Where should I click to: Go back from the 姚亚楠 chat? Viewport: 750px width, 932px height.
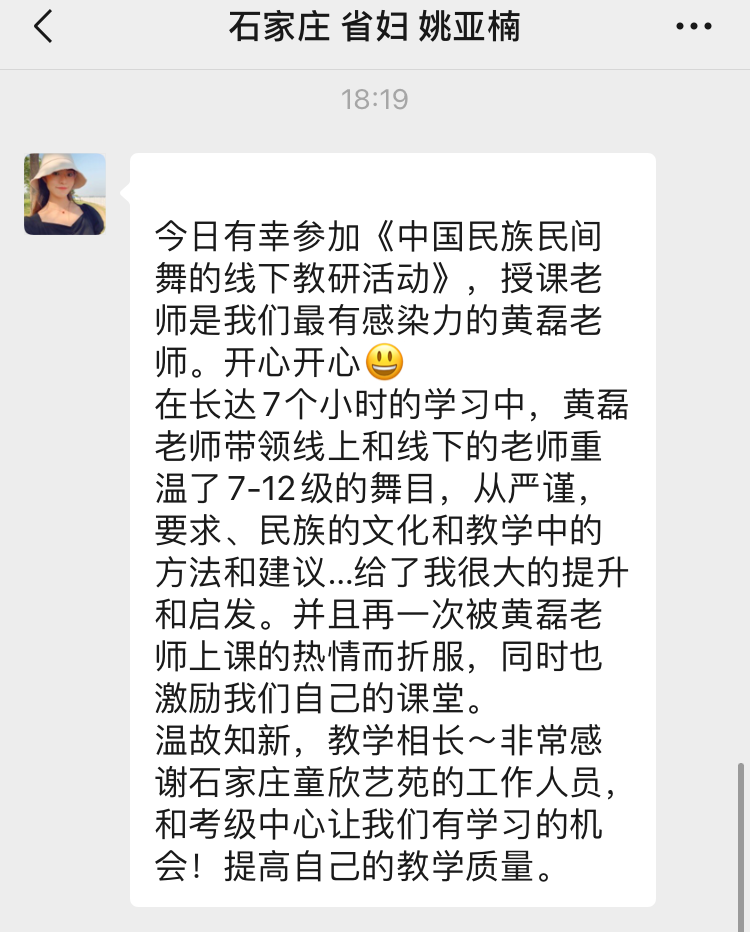point(43,27)
